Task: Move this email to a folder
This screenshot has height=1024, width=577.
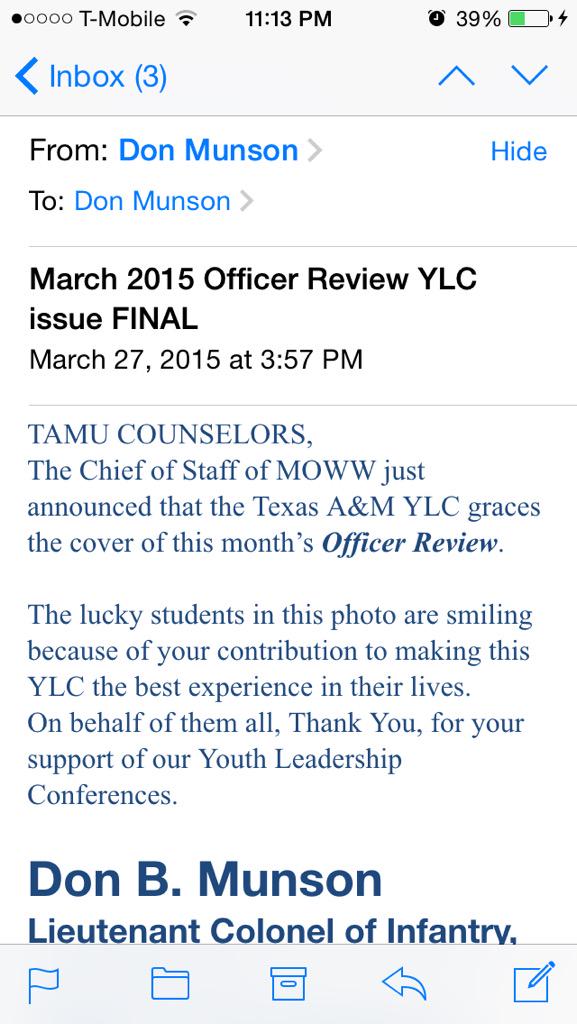Action: tap(170, 984)
